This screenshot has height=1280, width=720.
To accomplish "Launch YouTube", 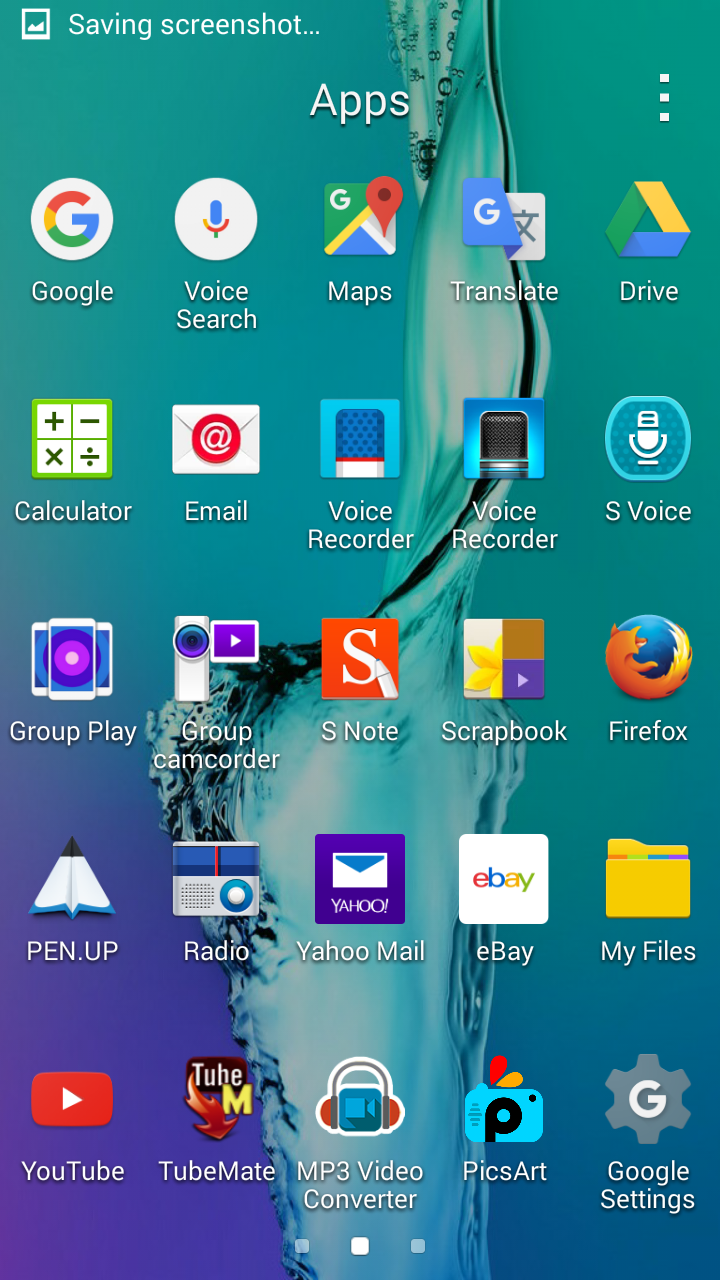I will pos(72,1099).
